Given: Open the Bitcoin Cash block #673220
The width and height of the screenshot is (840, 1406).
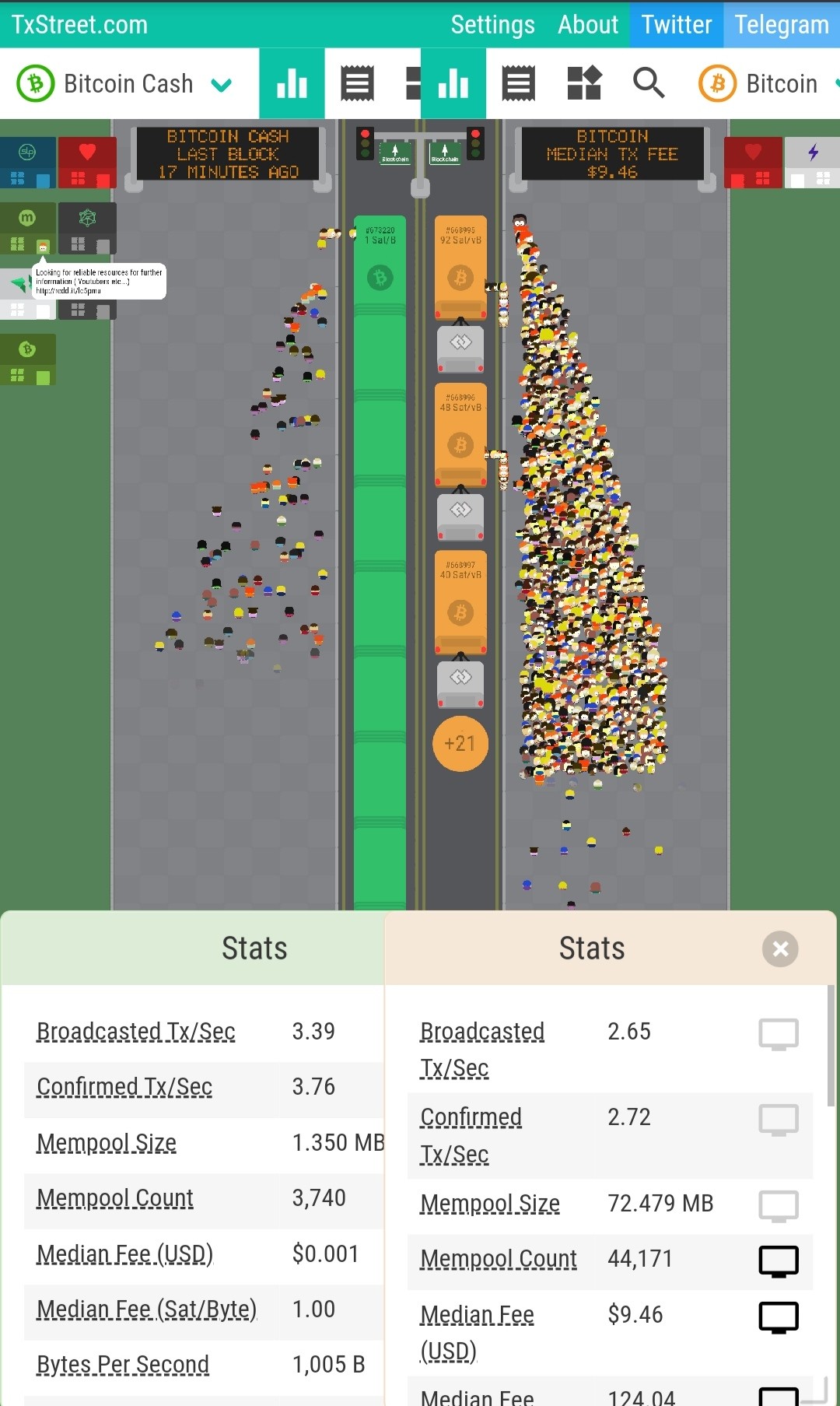Looking at the screenshot, I should (x=380, y=260).
